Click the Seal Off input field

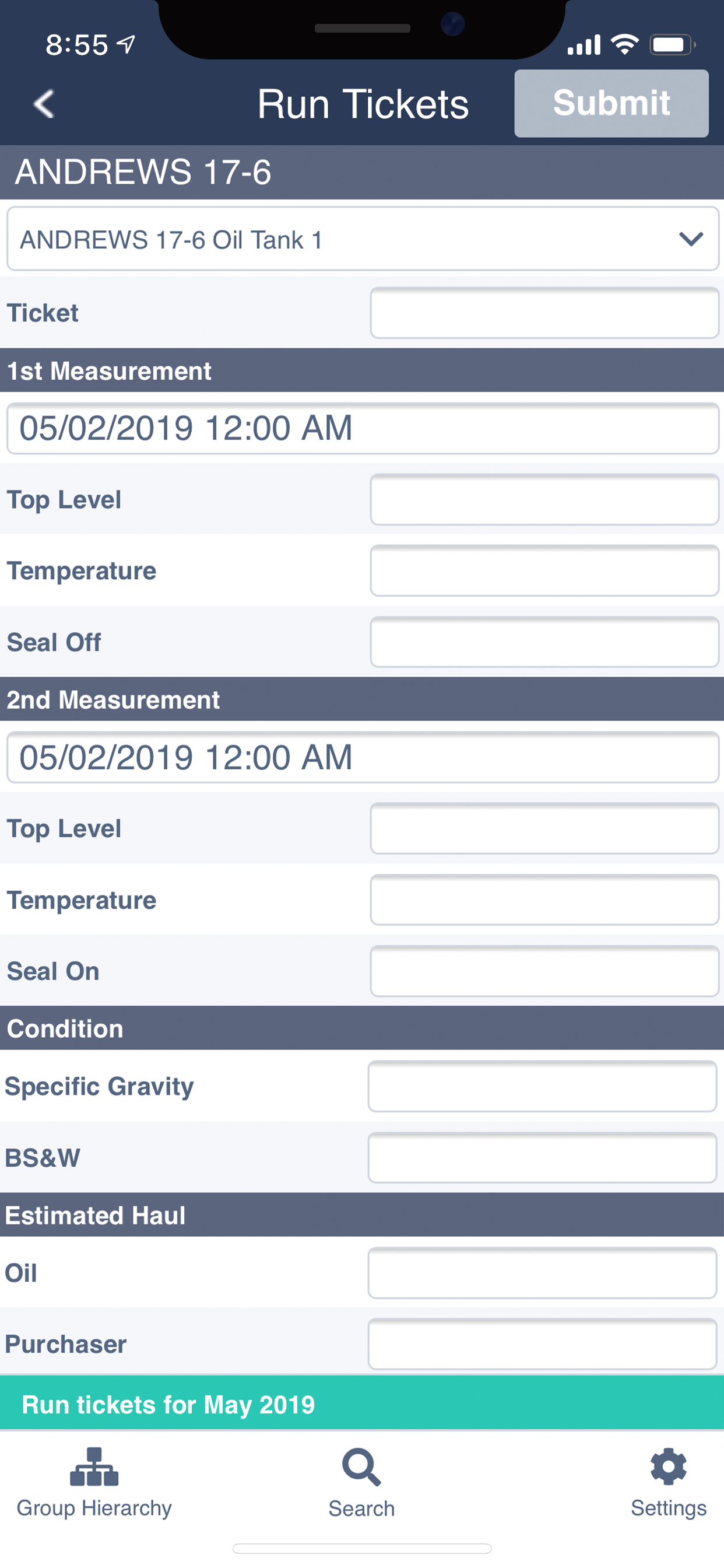click(544, 642)
